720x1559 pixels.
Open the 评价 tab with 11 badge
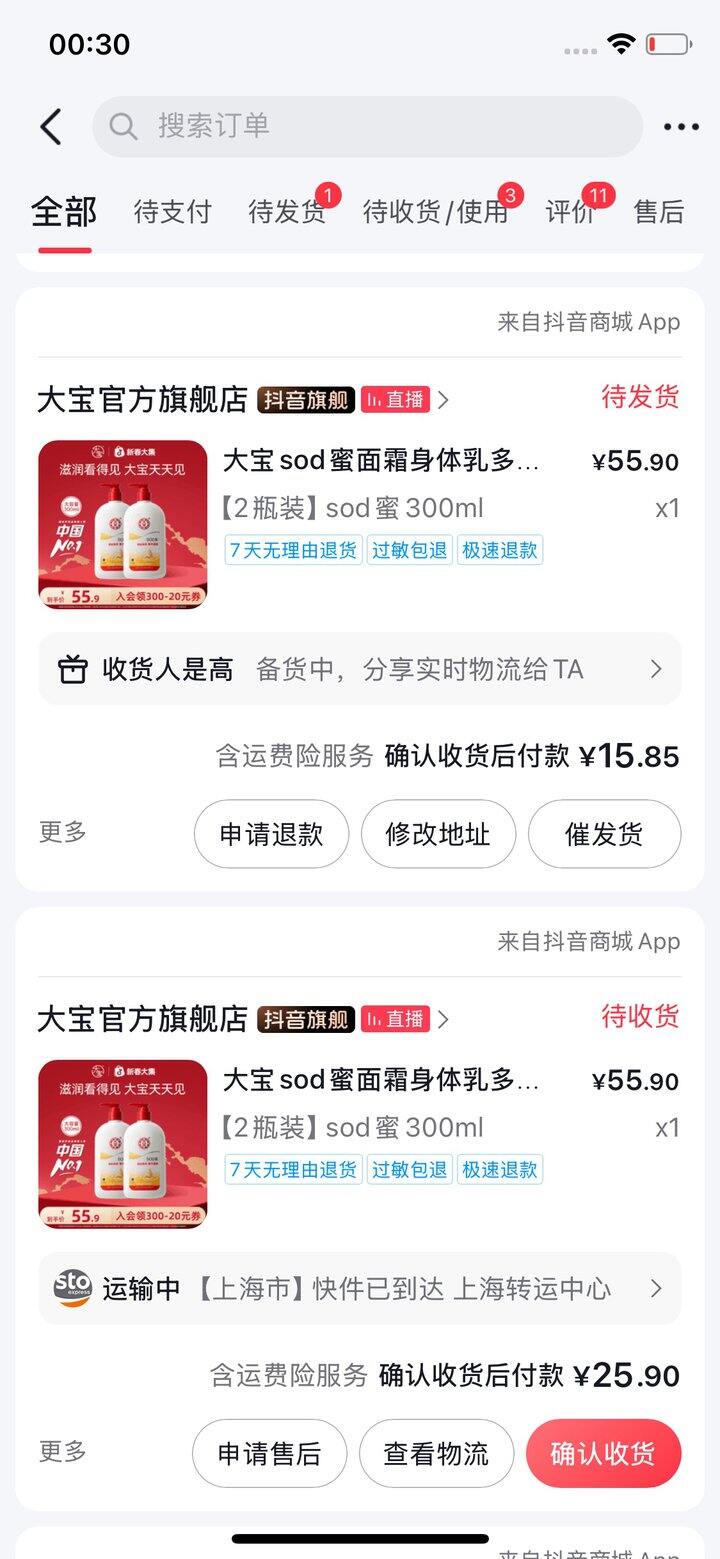point(568,211)
